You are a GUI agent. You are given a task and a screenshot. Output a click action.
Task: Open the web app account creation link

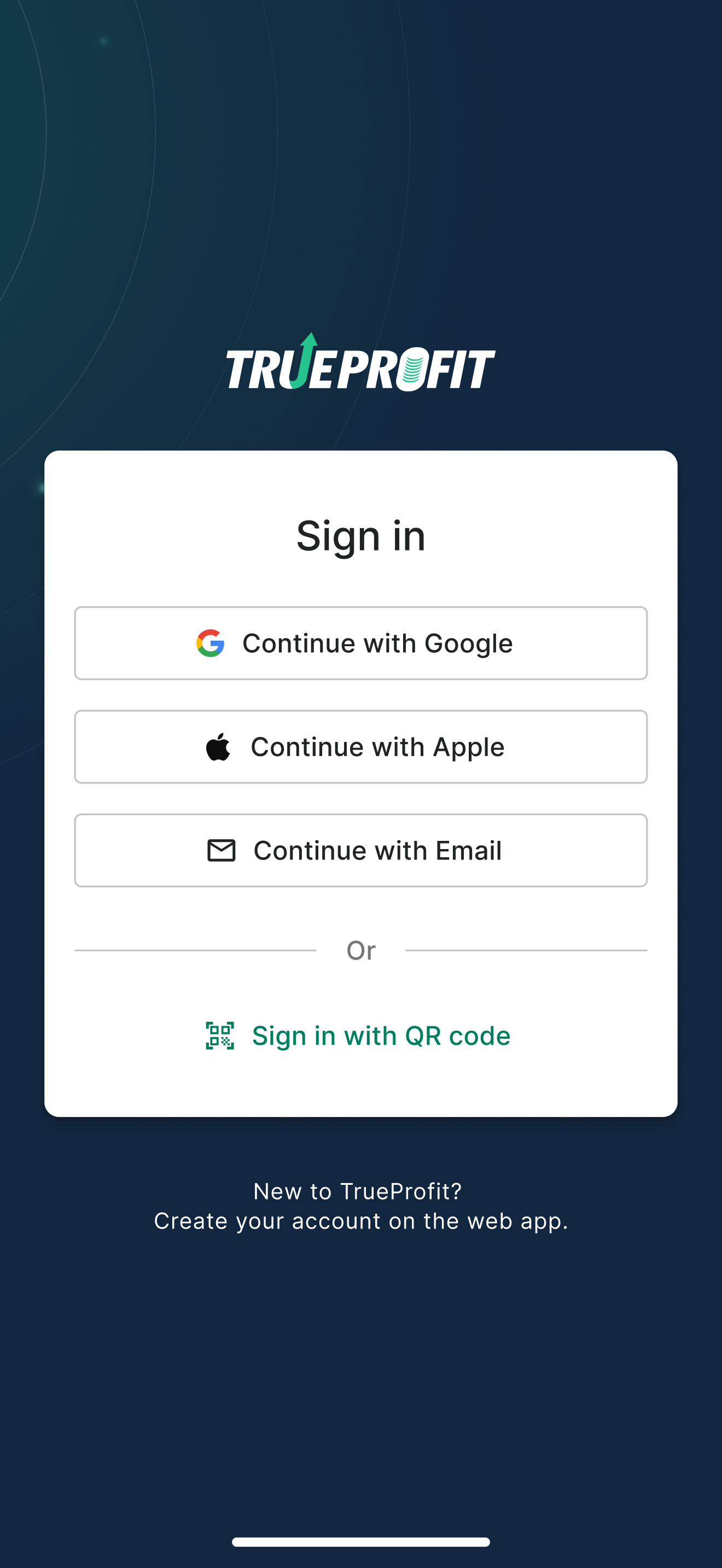(x=361, y=1220)
